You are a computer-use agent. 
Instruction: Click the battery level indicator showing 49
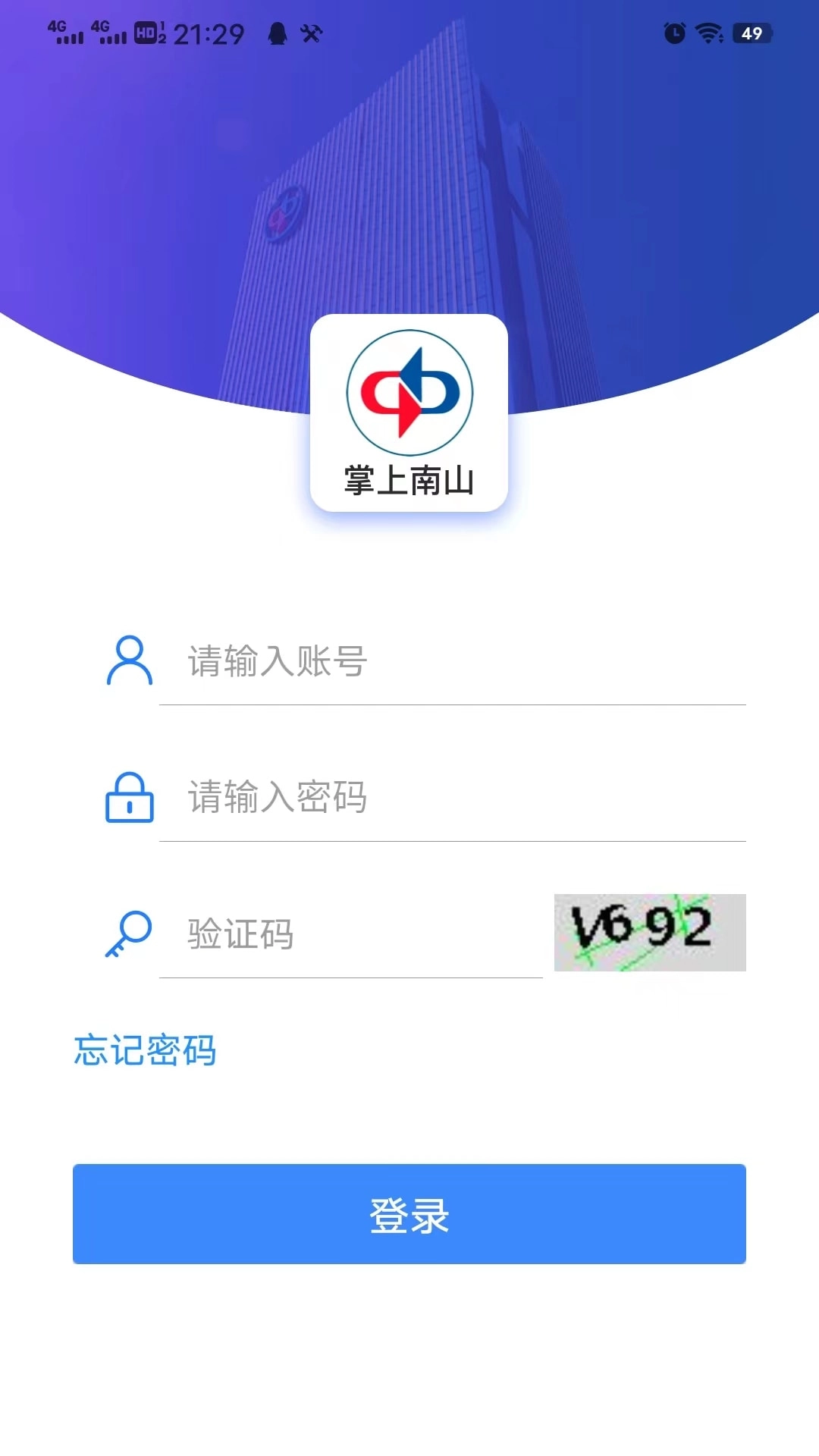[x=751, y=33]
